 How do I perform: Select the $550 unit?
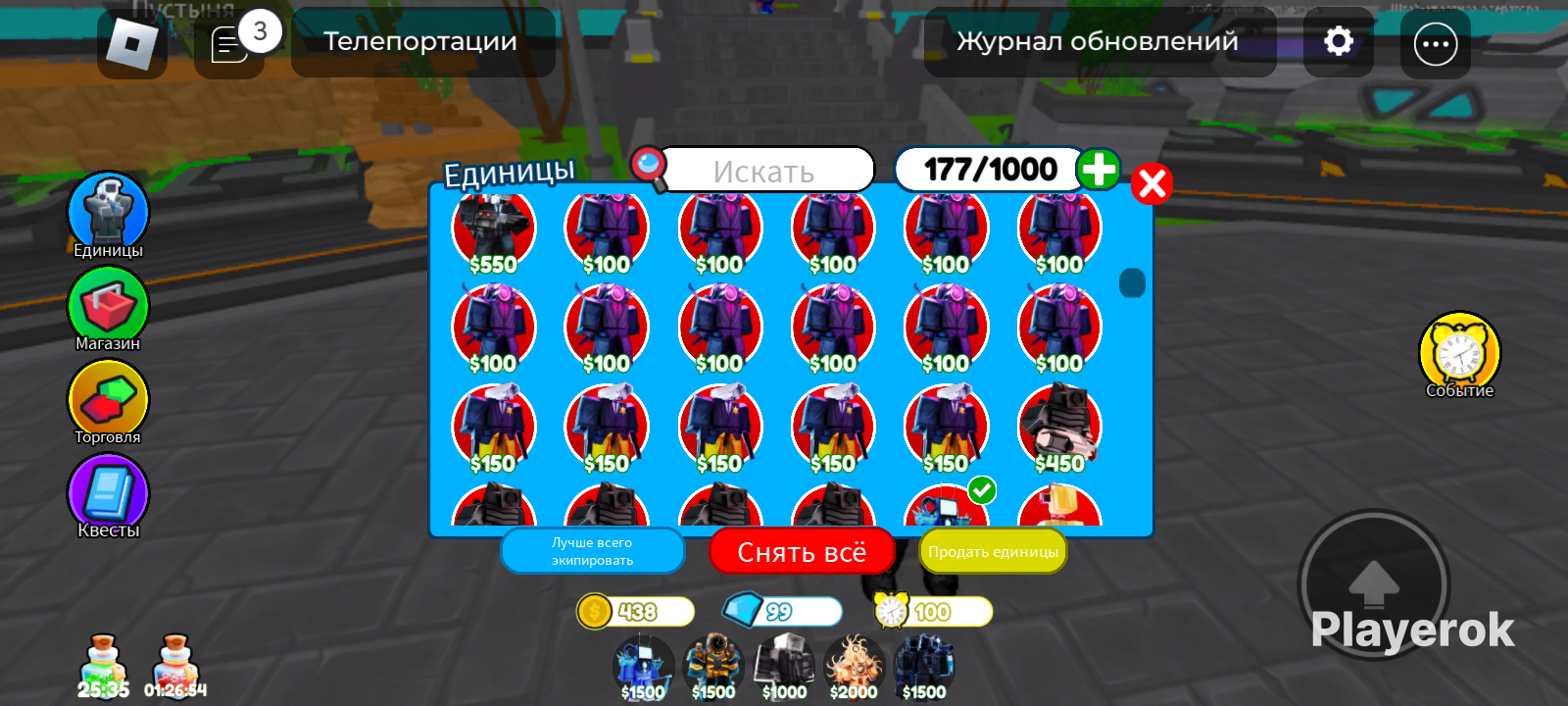tap(494, 231)
